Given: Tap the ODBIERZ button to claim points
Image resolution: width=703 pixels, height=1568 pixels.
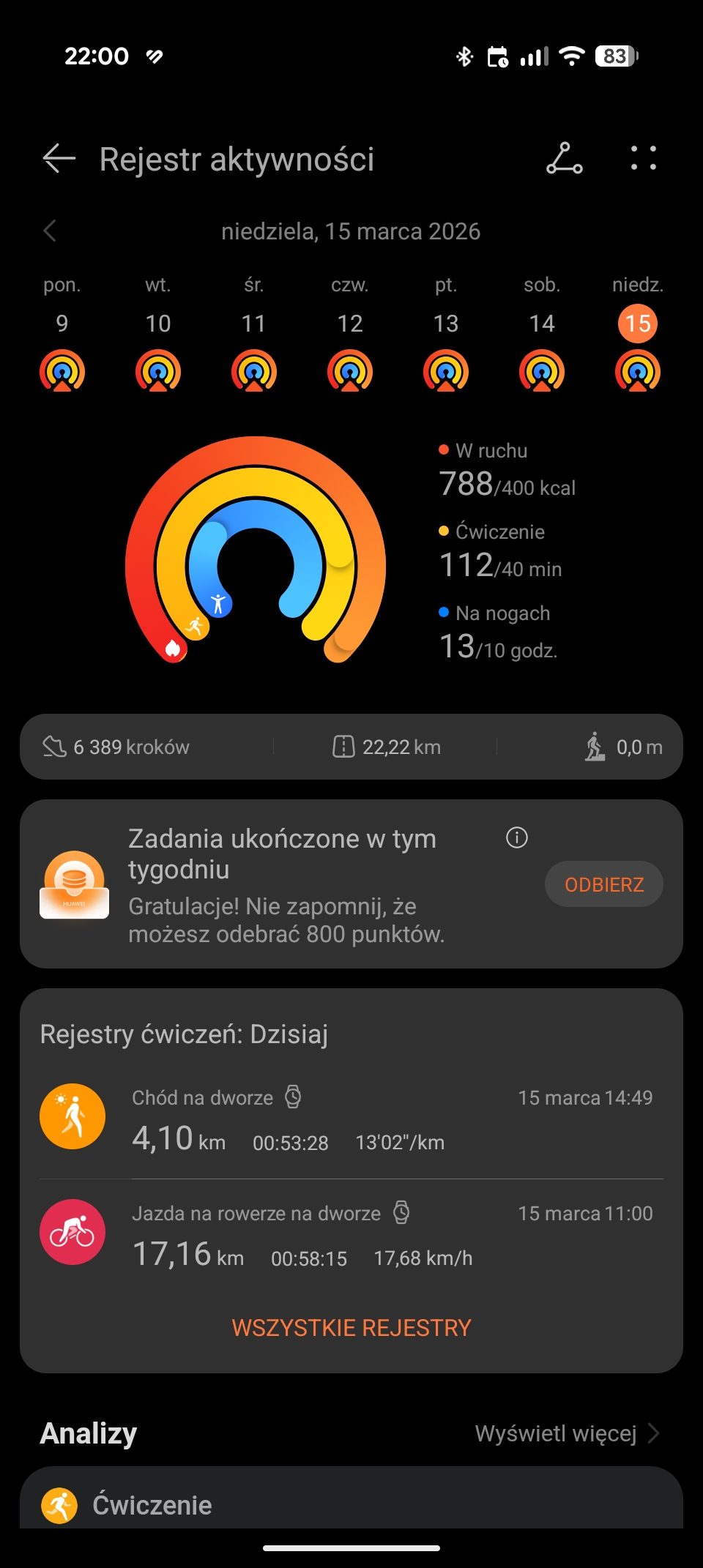Looking at the screenshot, I should pyautogui.click(x=603, y=884).
